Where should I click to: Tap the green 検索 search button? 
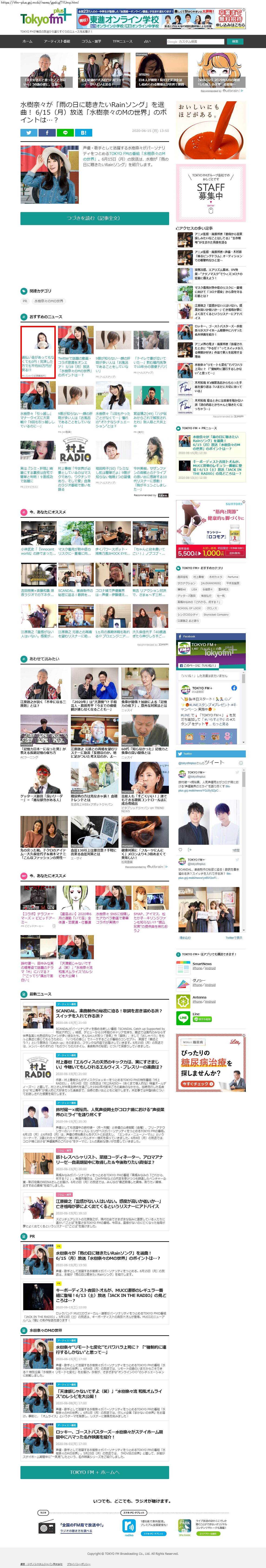(x=235, y=41)
